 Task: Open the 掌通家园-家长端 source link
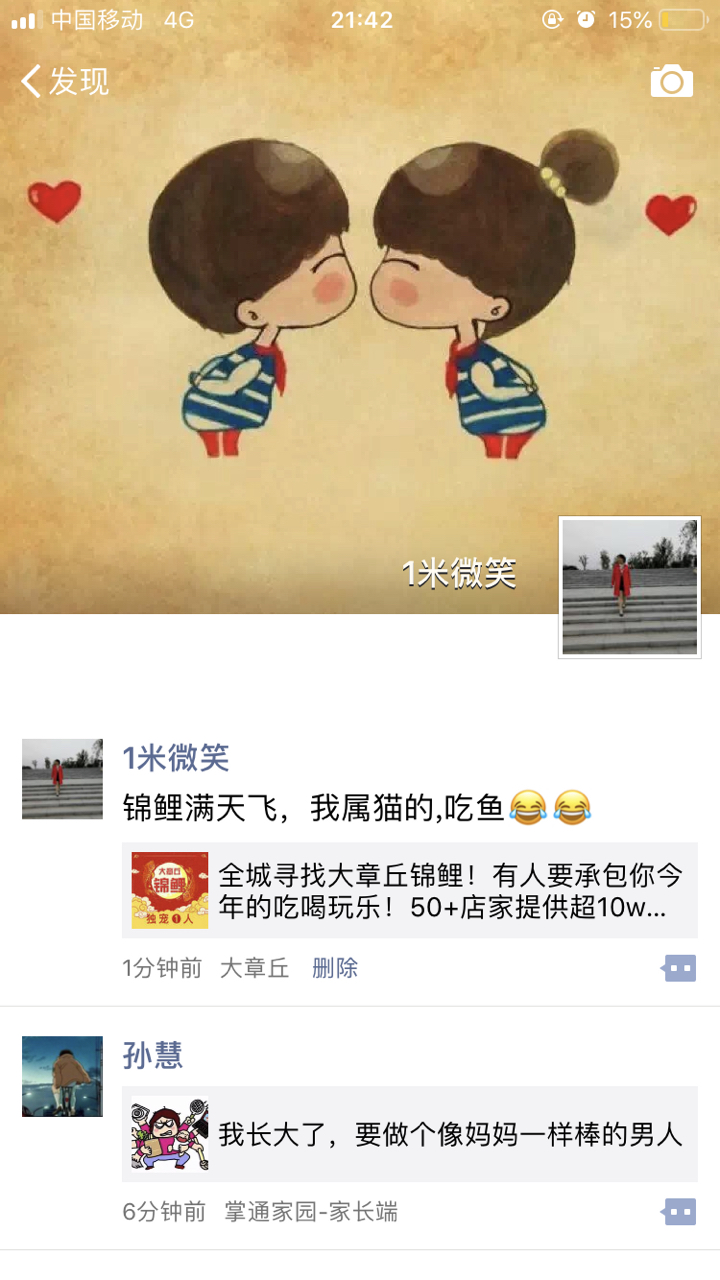coord(310,1212)
